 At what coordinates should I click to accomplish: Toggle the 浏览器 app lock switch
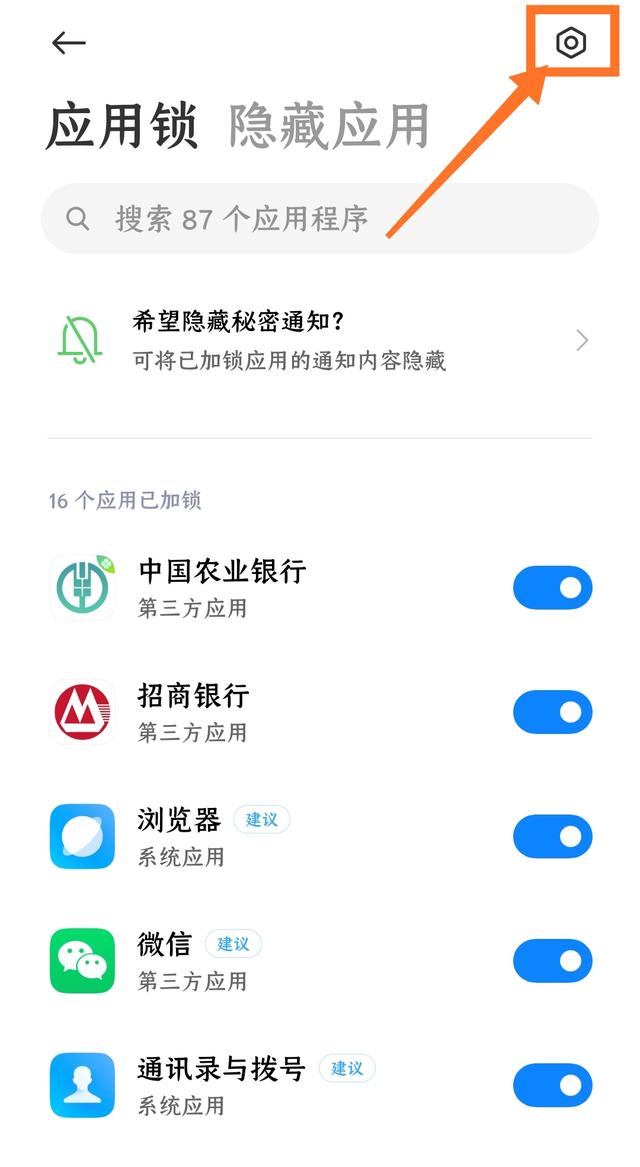[x=552, y=837]
